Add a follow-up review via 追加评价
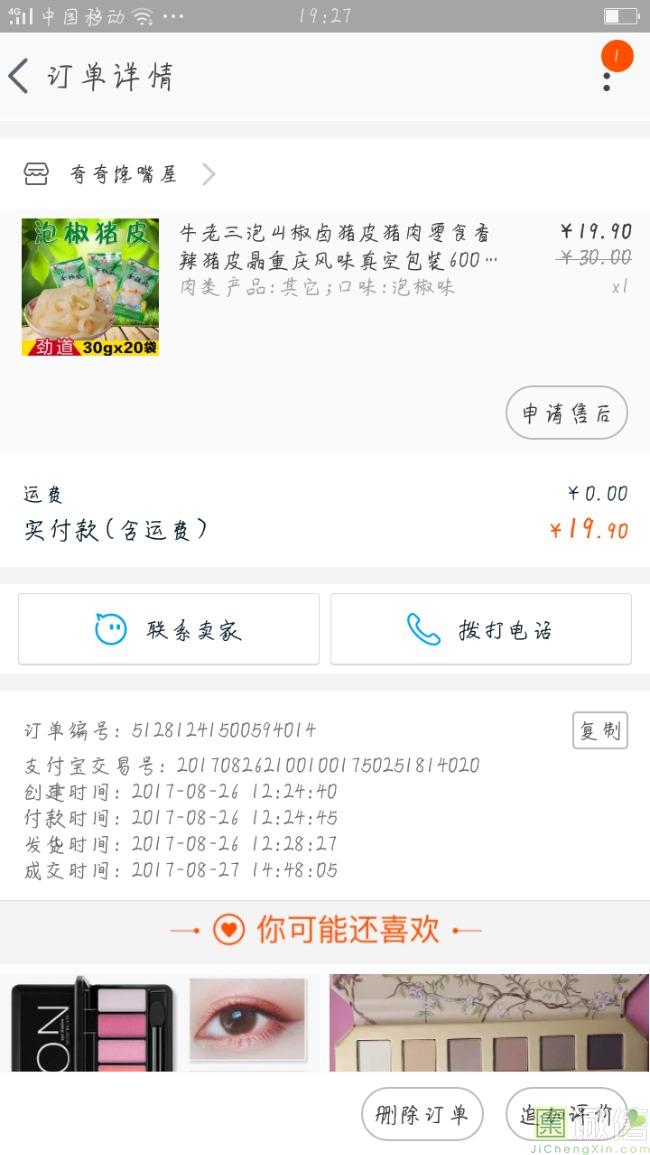Screen dimensions: 650x1155 (566, 1114)
